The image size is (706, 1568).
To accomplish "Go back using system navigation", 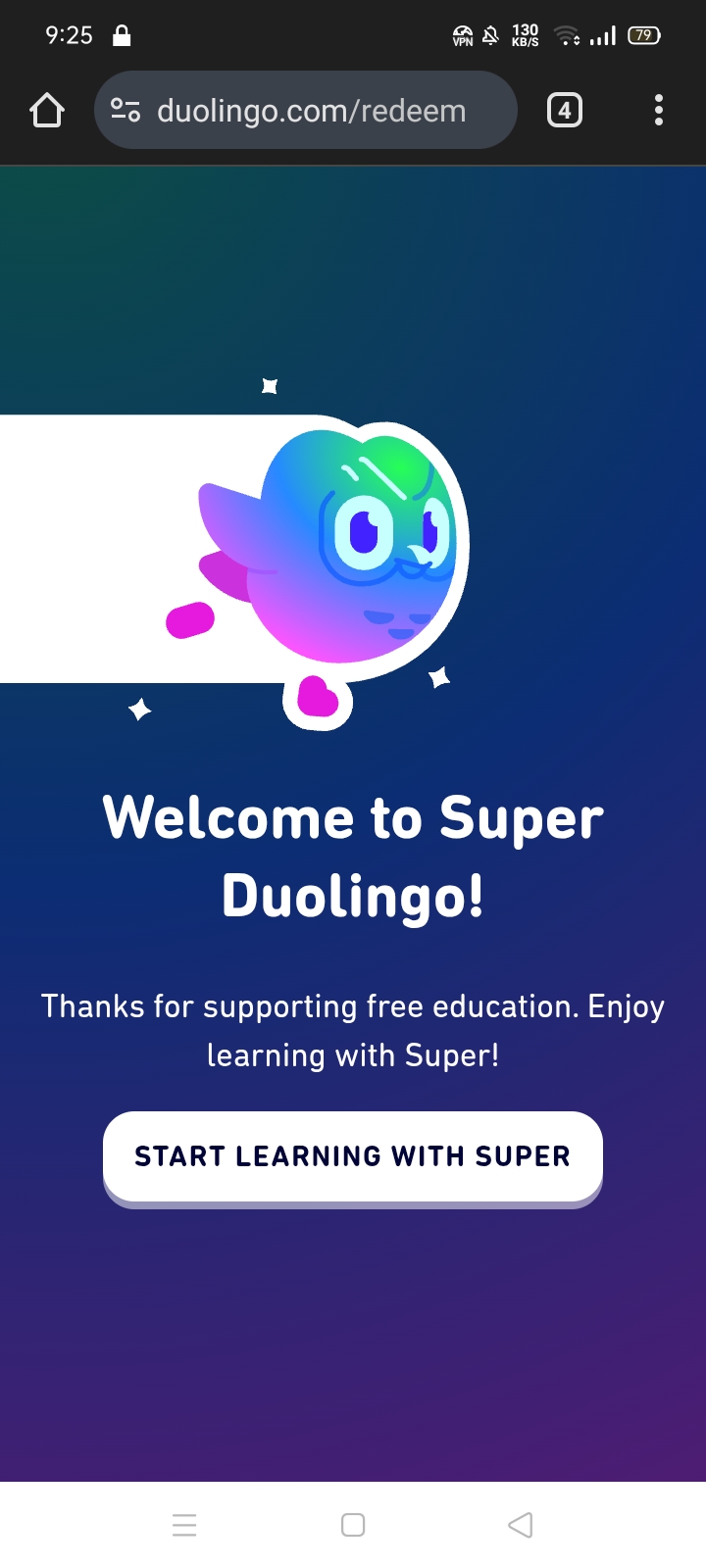I will (521, 1525).
